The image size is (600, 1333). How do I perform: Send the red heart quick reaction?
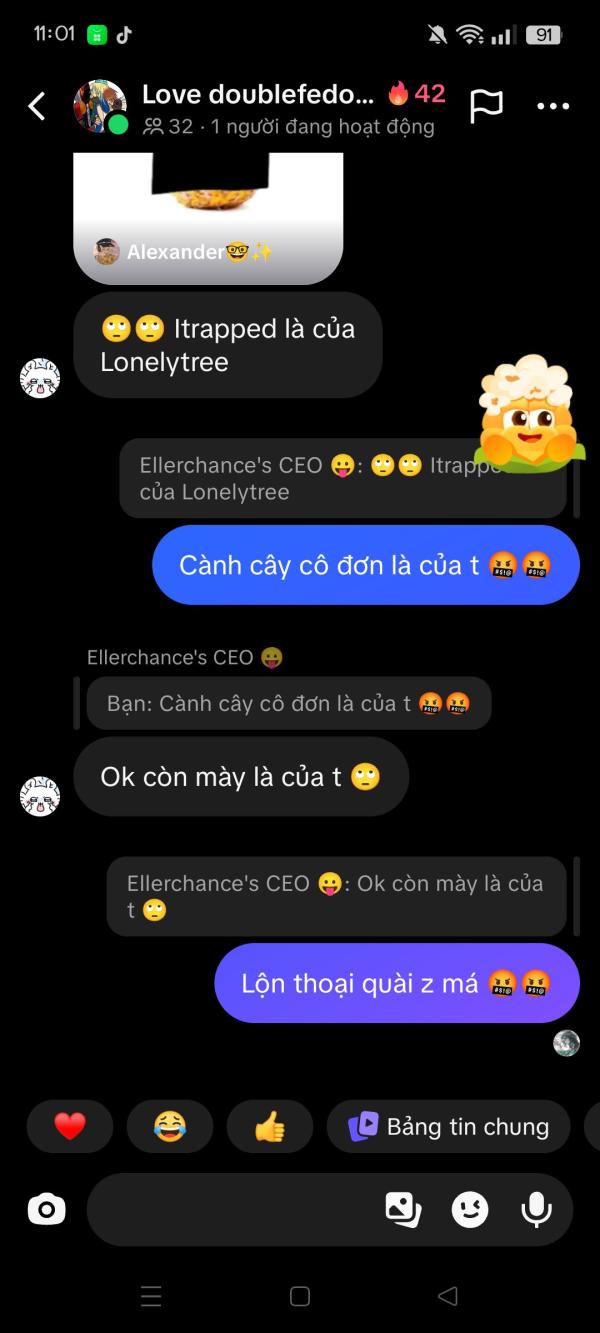70,1127
